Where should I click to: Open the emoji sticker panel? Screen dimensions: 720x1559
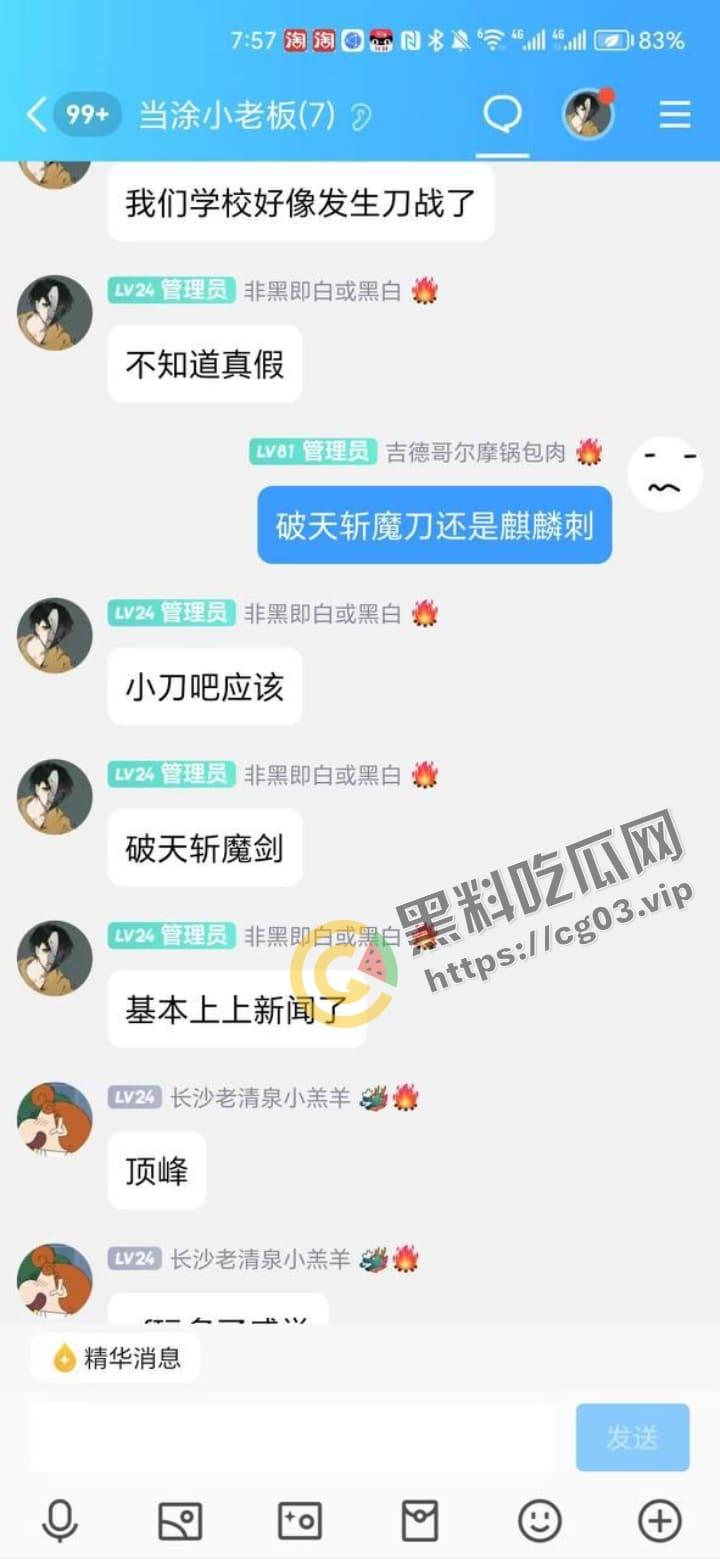coord(540,1521)
